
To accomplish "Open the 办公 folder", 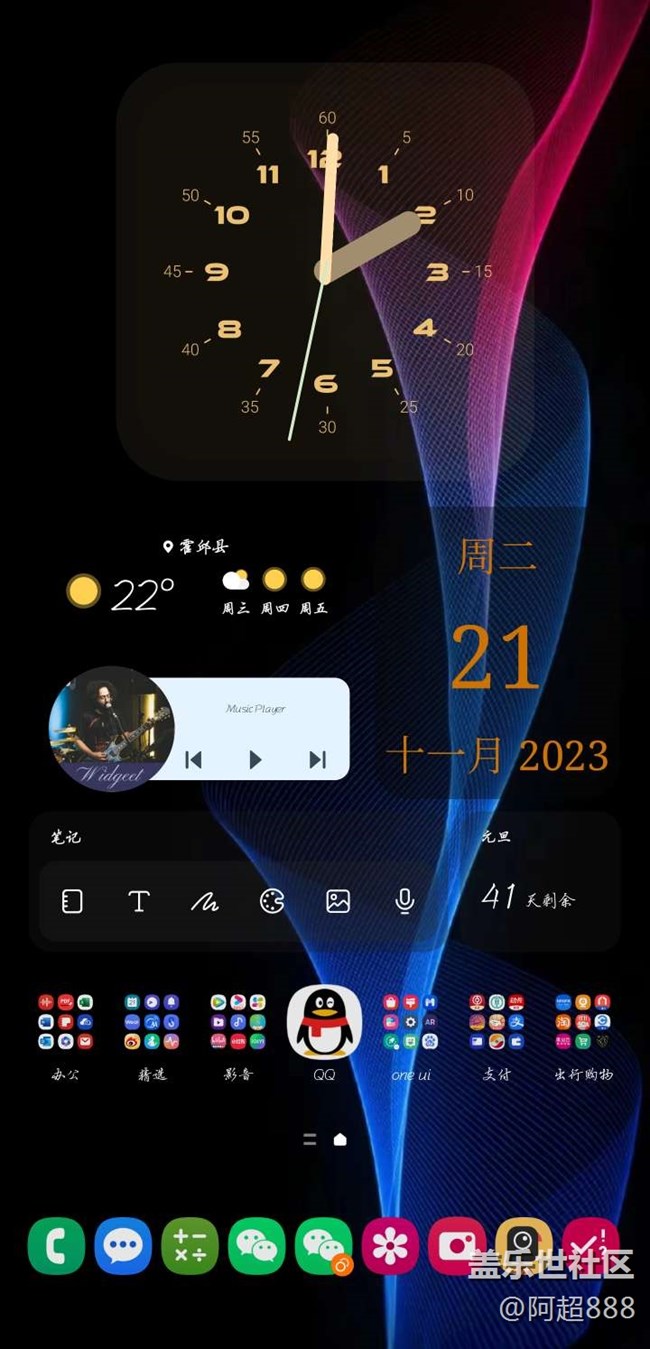I will pos(65,1022).
